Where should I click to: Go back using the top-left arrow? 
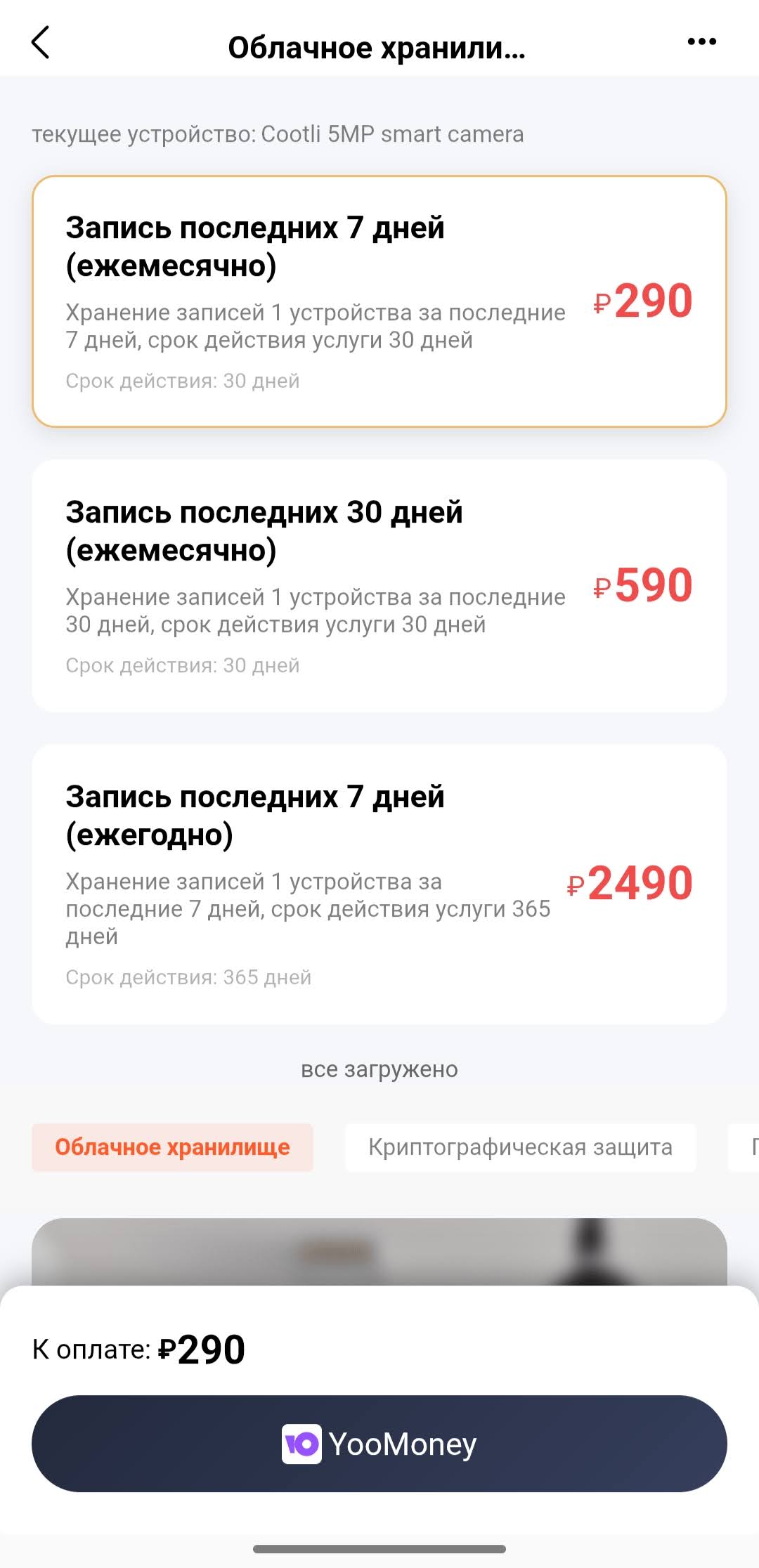coord(41,43)
